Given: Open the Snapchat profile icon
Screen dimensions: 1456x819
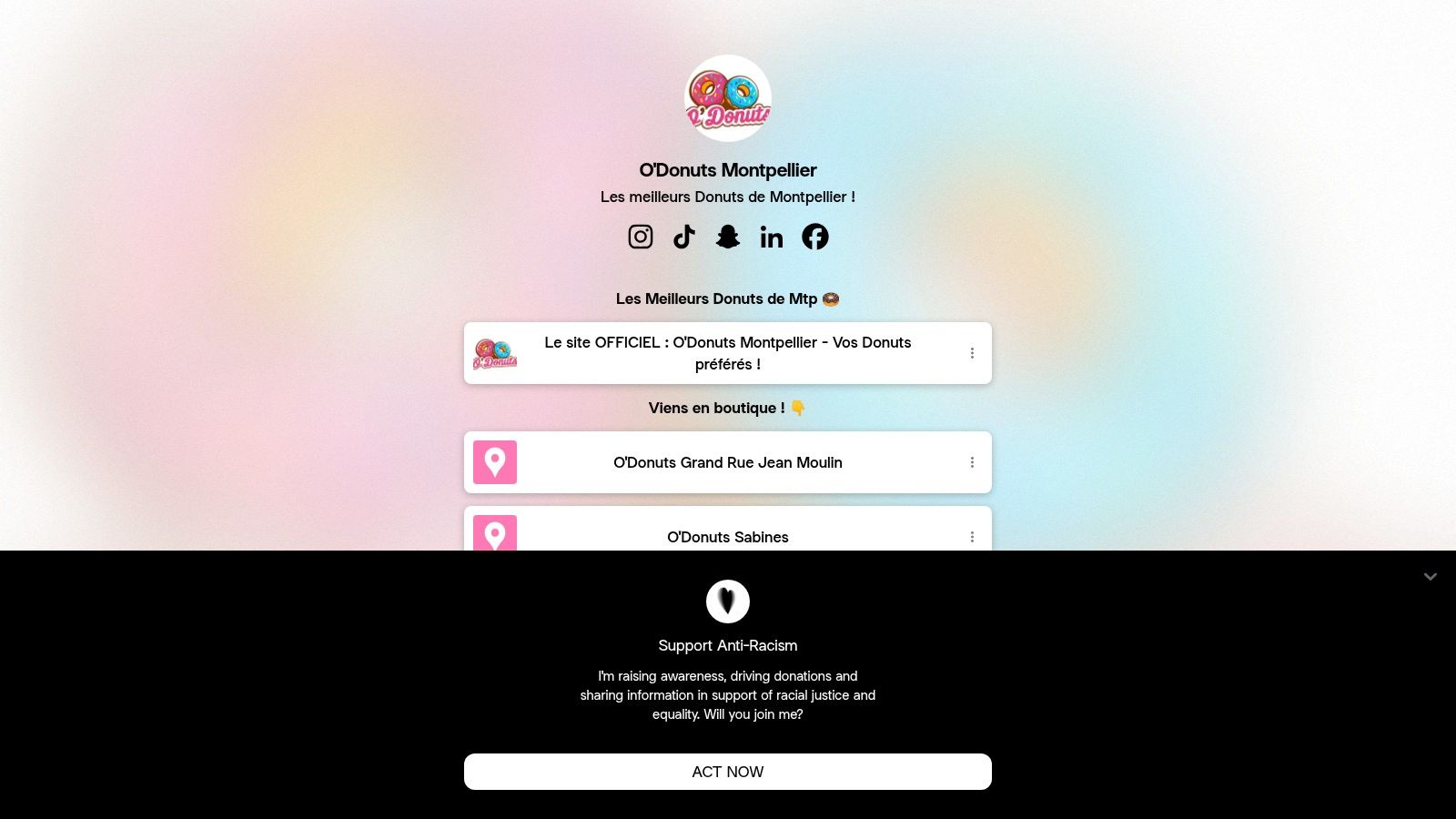Looking at the screenshot, I should [x=728, y=237].
